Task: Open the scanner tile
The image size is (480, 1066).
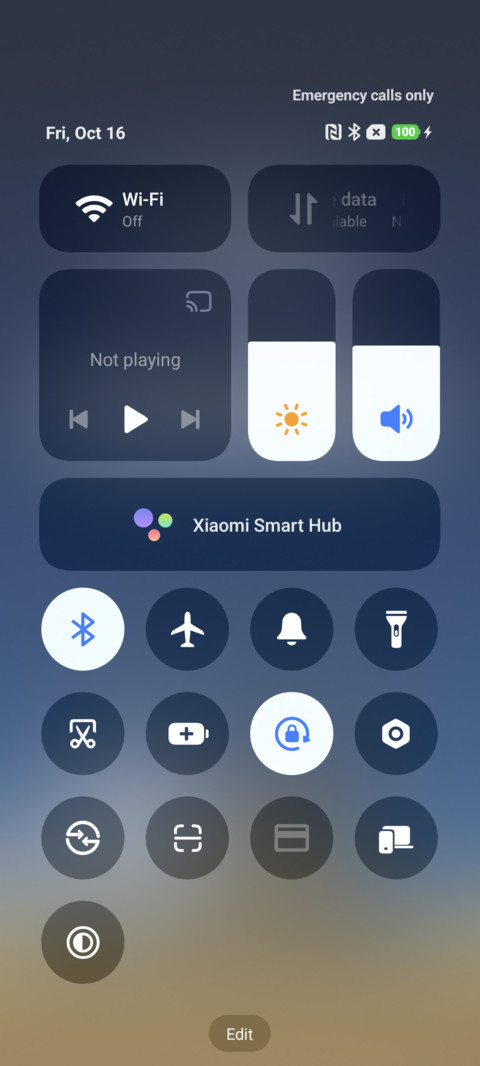Action: 187,838
